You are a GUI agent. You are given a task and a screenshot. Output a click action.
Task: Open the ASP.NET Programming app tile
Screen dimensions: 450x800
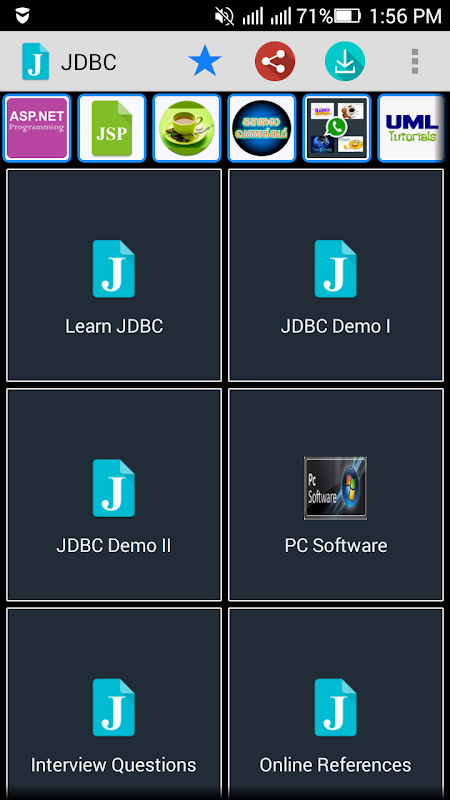tap(37, 128)
